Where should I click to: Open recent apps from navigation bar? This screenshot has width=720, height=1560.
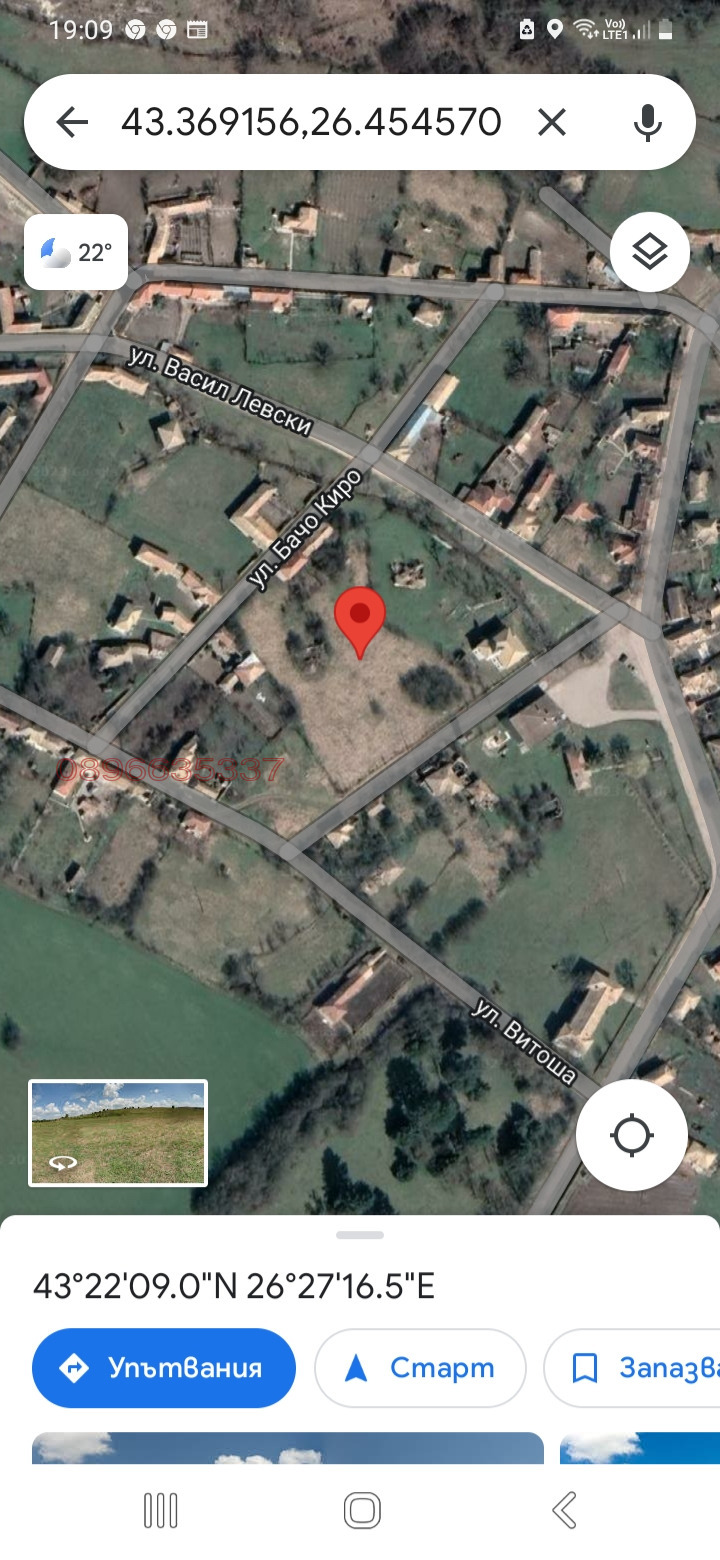coord(160,1510)
